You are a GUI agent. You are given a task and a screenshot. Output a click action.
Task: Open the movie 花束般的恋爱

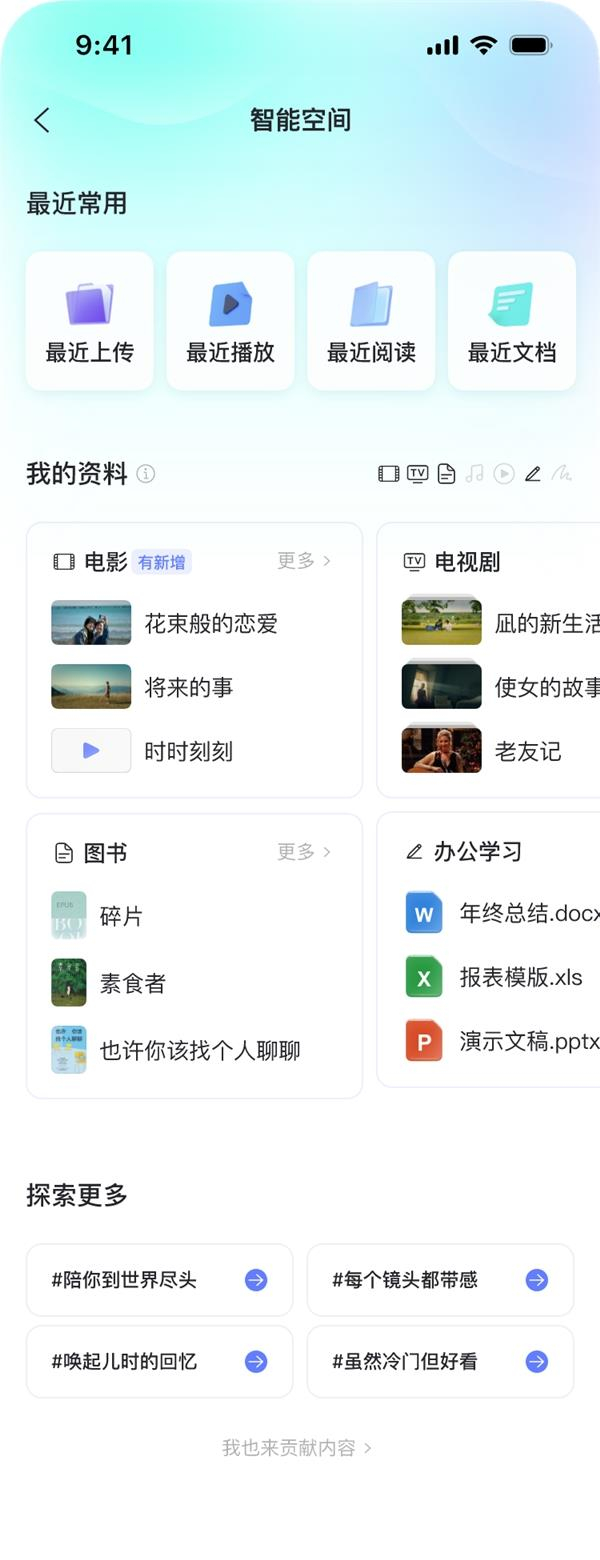(211, 624)
